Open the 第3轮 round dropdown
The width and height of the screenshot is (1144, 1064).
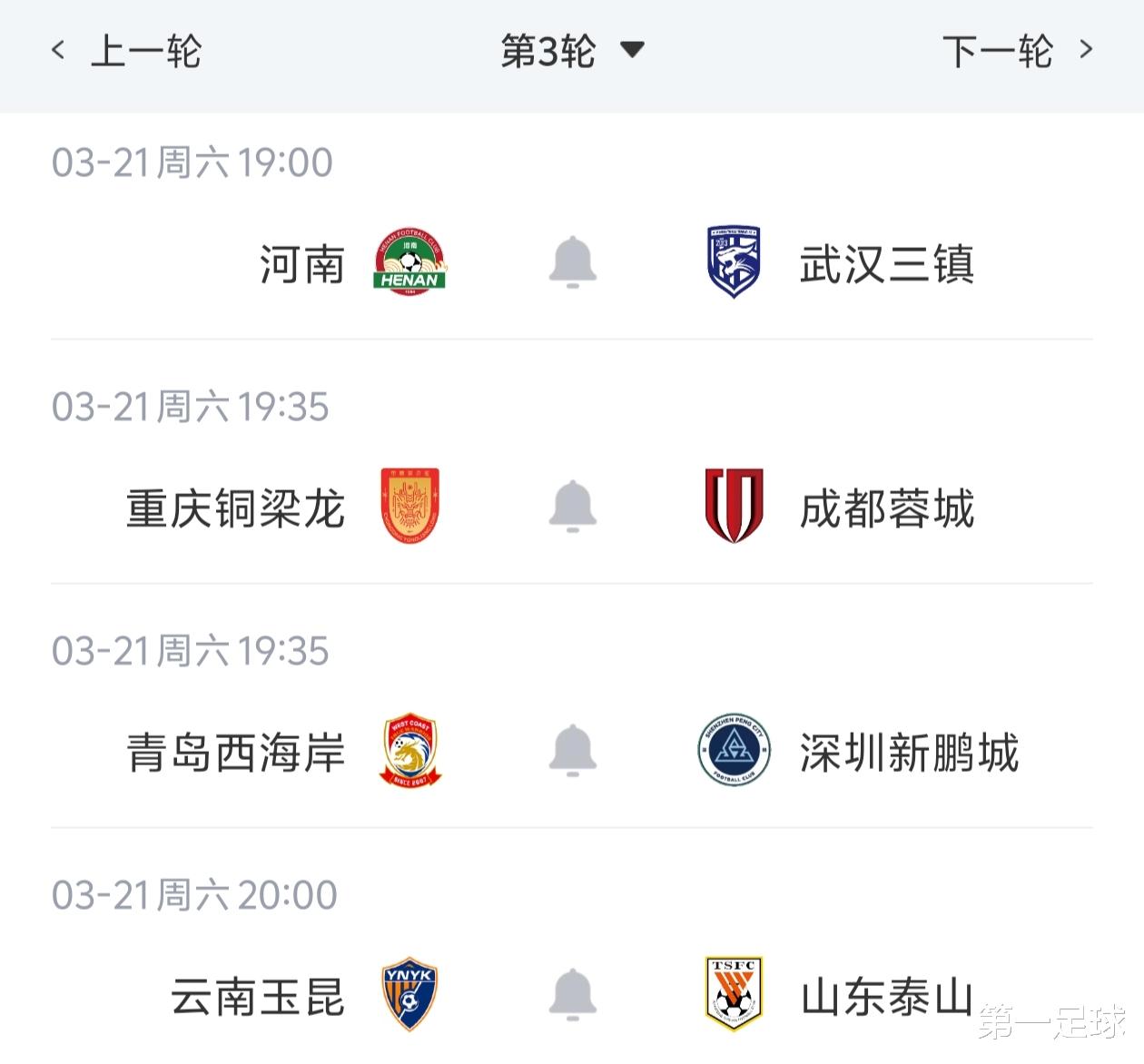(572, 51)
